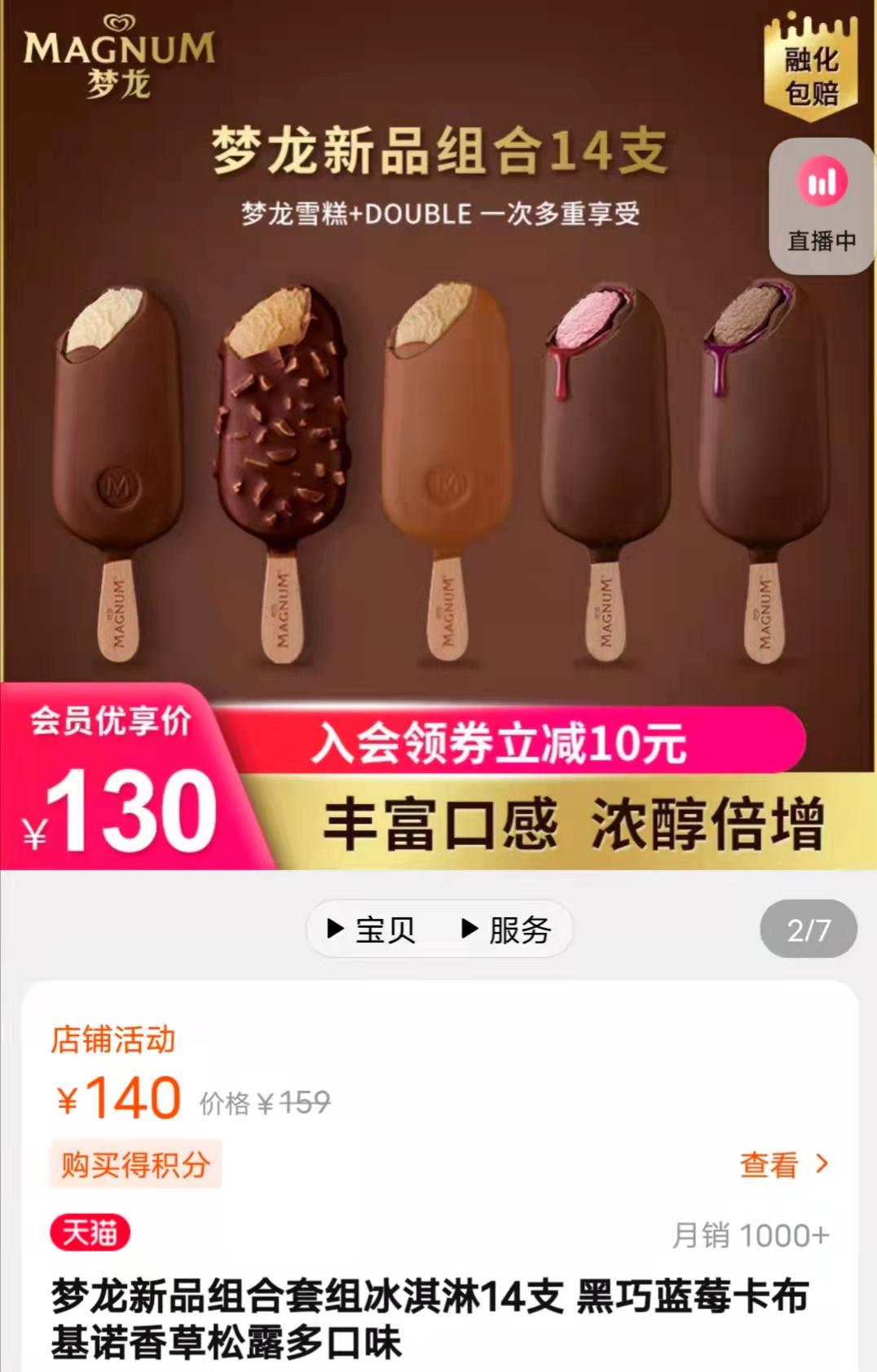Open the 2/7 image gallery indicator

click(x=809, y=928)
